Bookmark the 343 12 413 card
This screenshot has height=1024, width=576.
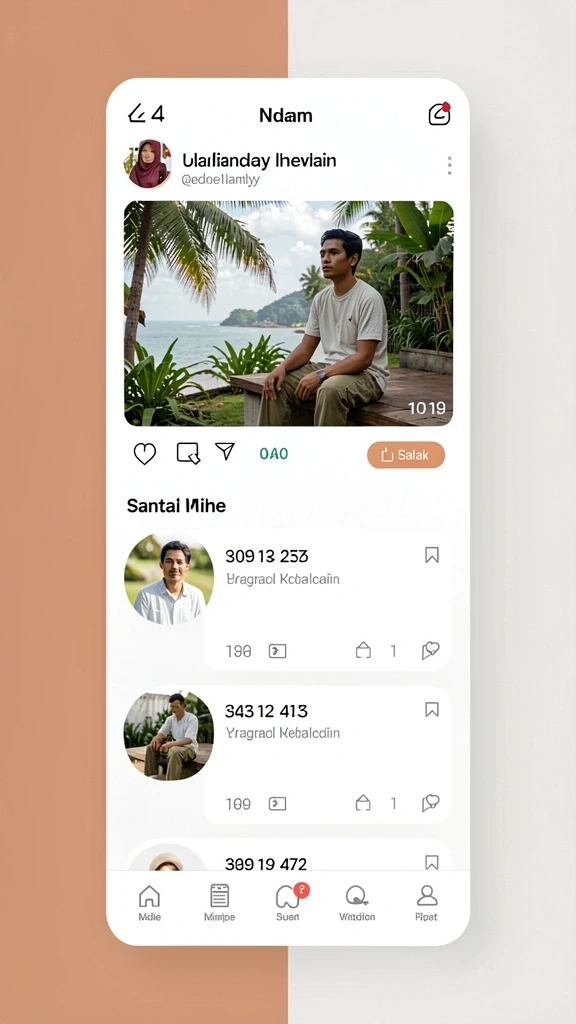click(x=432, y=709)
